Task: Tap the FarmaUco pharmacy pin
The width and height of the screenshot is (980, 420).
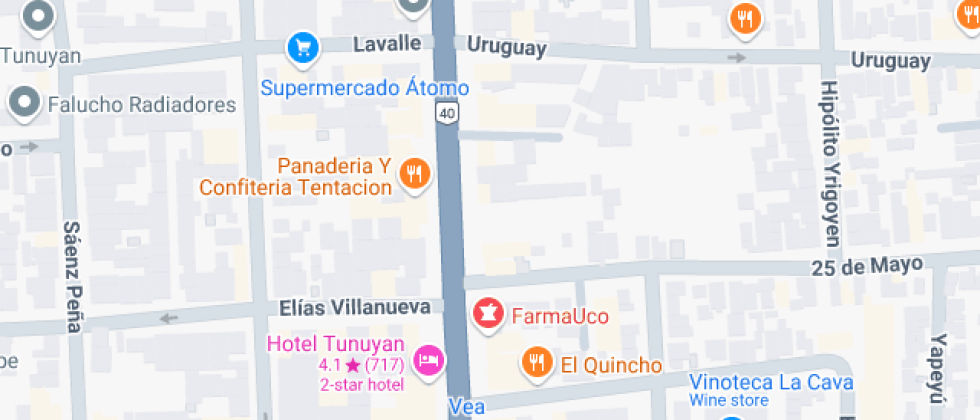Action: tap(487, 314)
